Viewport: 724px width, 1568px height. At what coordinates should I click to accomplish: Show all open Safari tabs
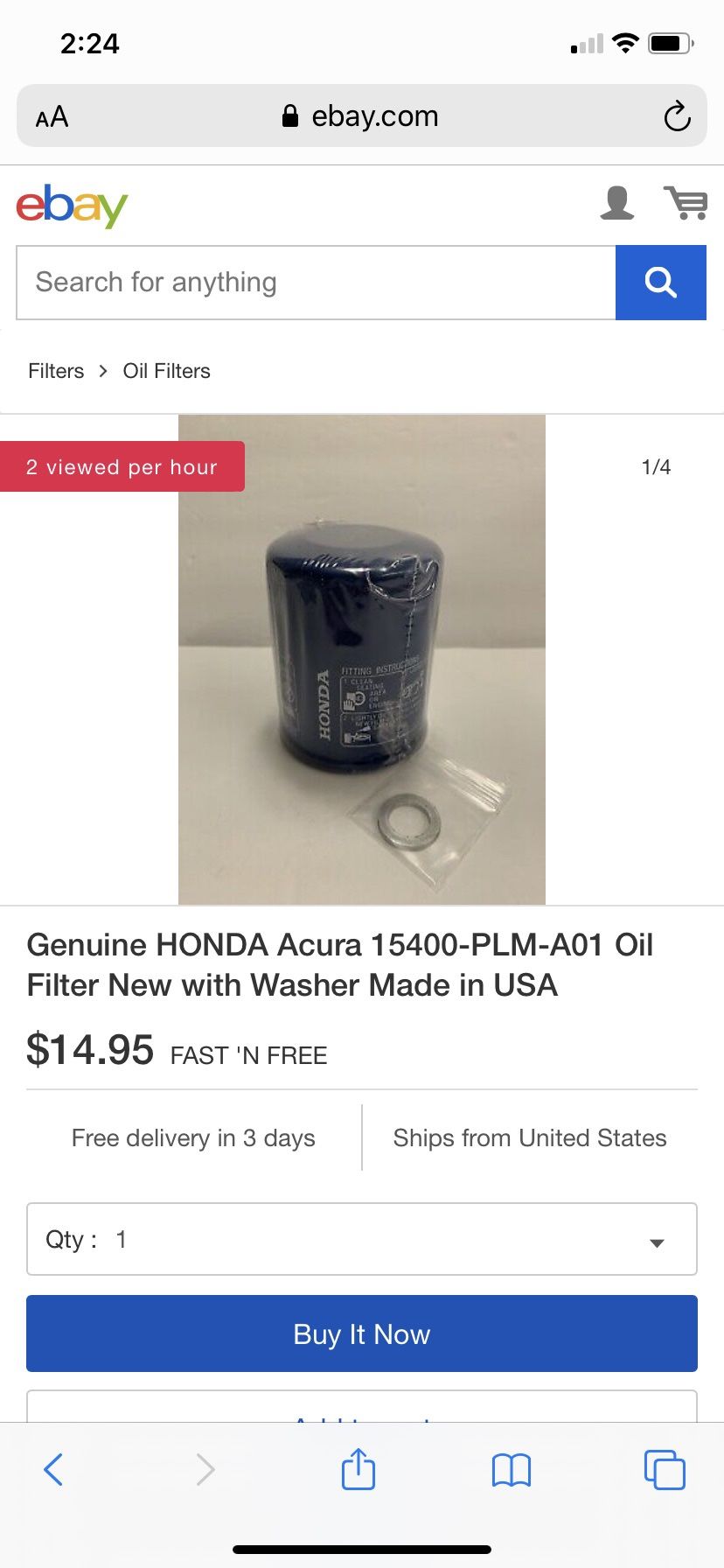click(665, 1469)
